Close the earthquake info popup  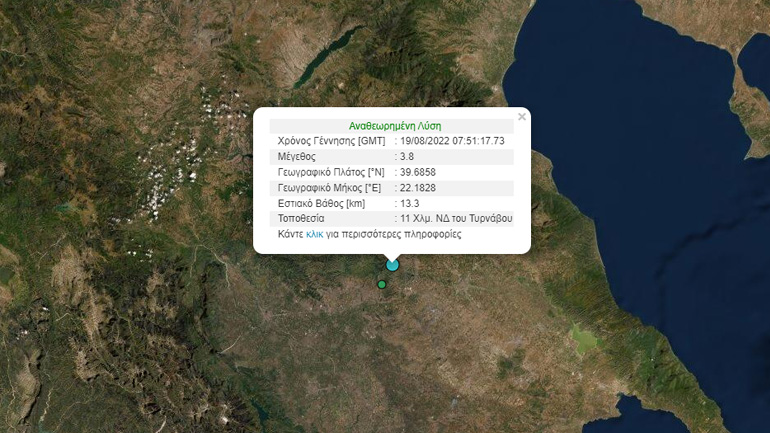pyautogui.click(x=521, y=117)
